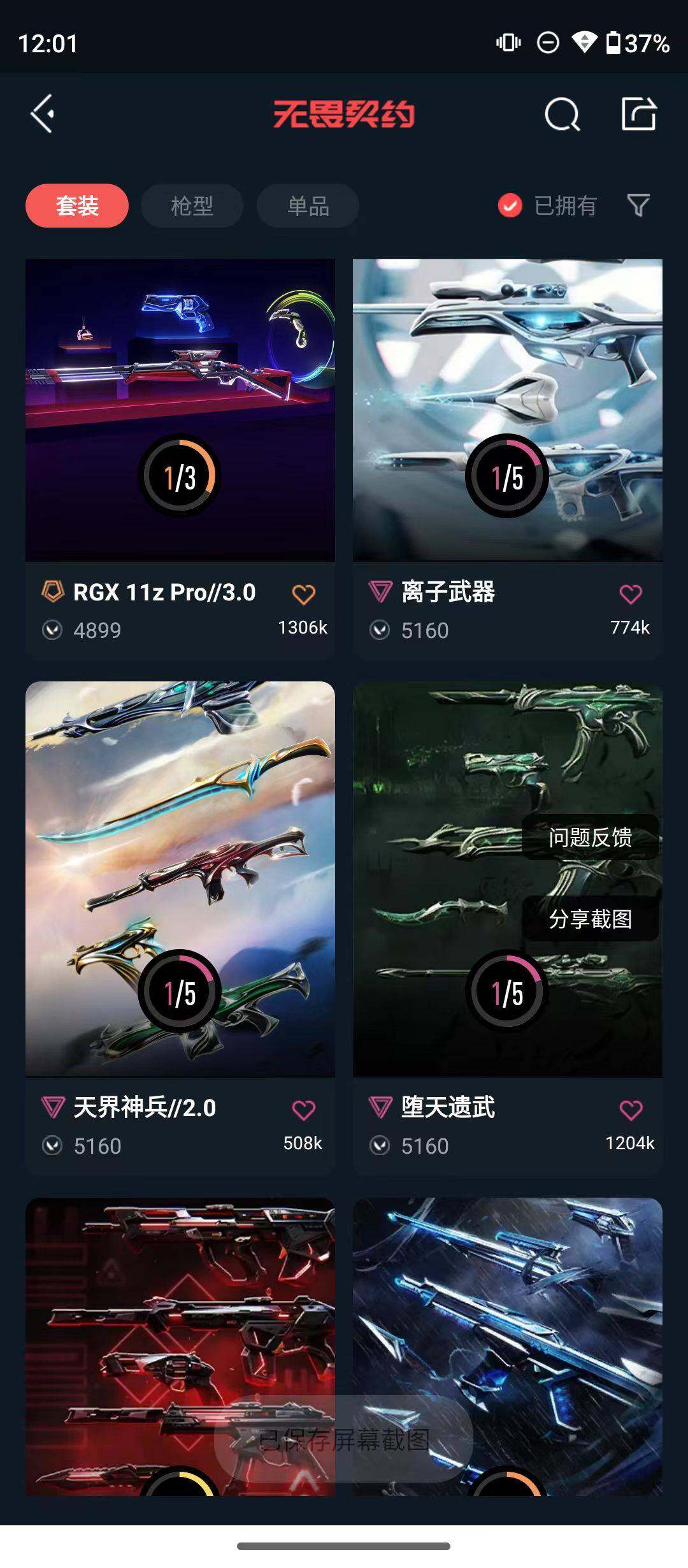Like the 离子武器 bundle

click(x=631, y=594)
